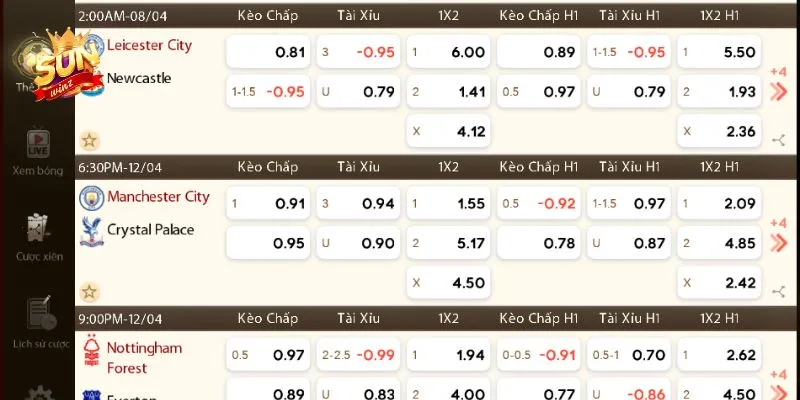Switch to Cược xiên in the sidebar
The image size is (800, 400).
38,236
